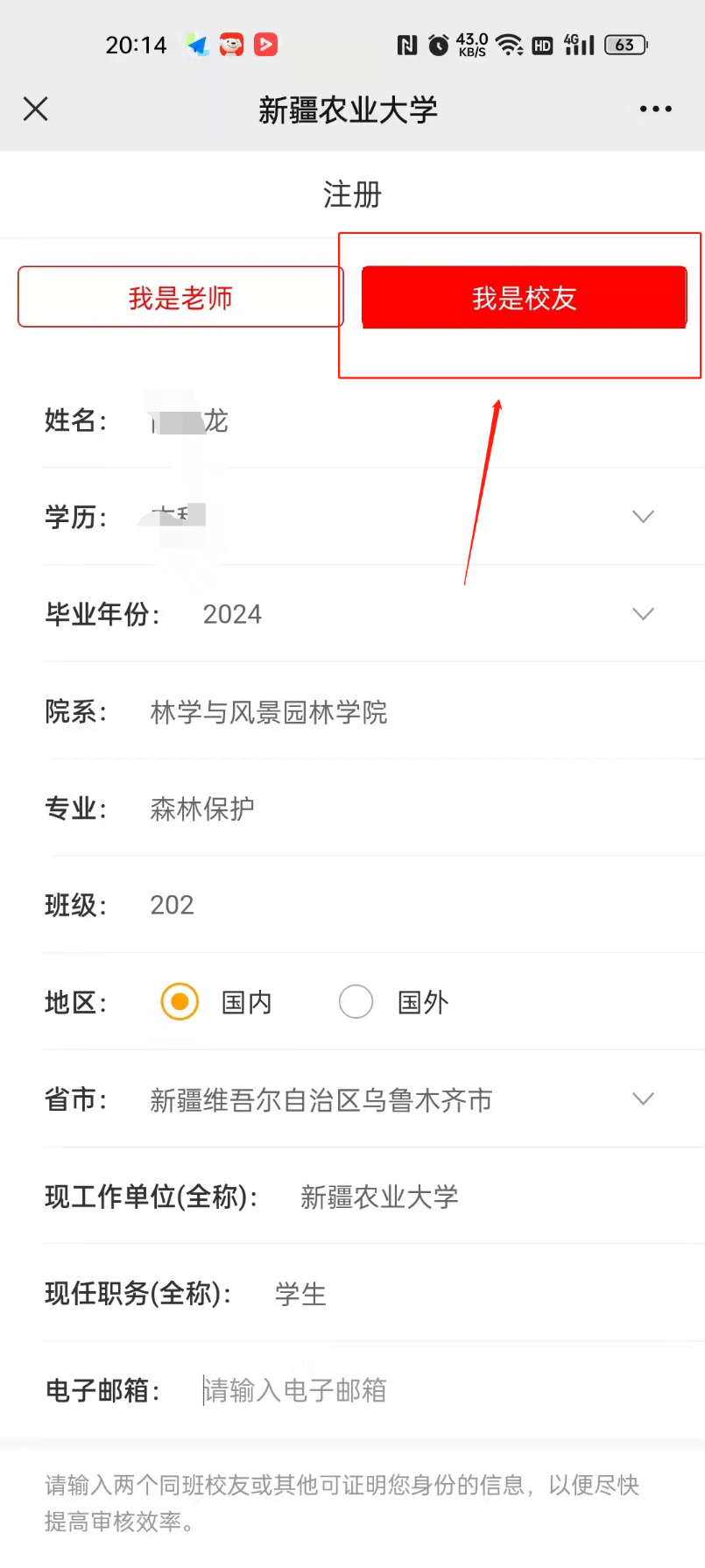Screen dimensions: 705x1568
Task: Choose the 国内 radio button
Action: [180, 1002]
